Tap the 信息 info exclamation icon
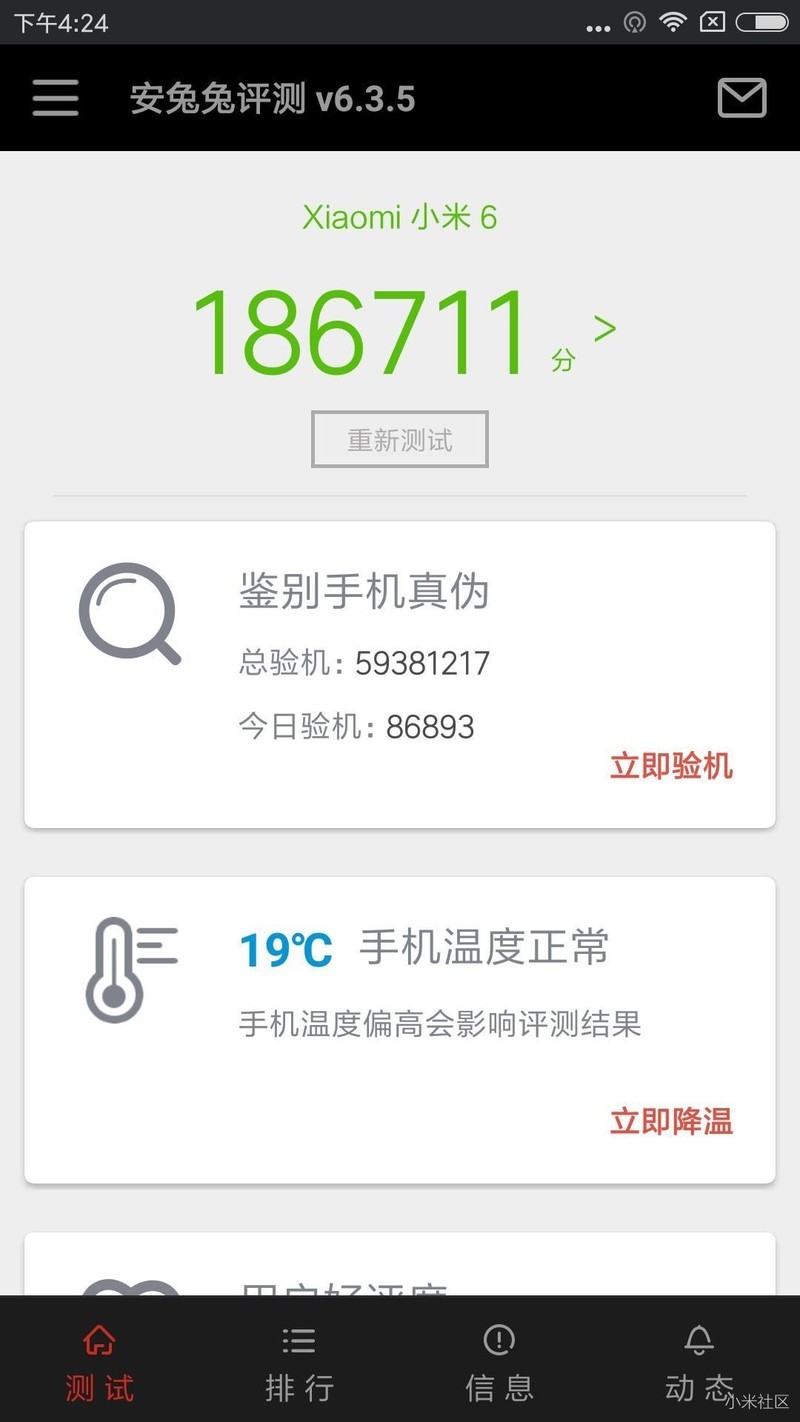The height and width of the screenshot is (1422, 800). point(498,1340)
